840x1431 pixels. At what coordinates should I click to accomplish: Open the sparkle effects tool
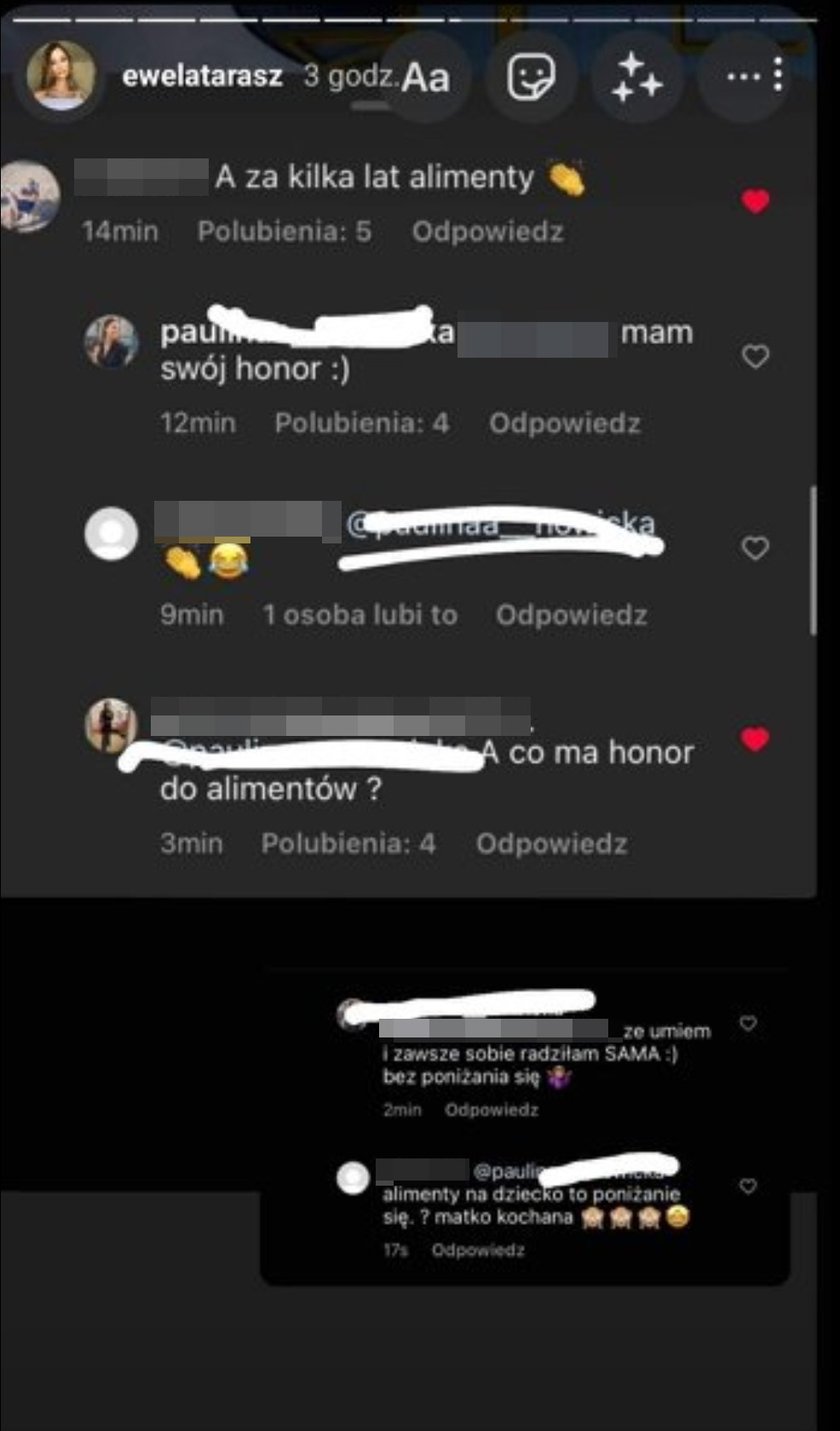(637, 77)
